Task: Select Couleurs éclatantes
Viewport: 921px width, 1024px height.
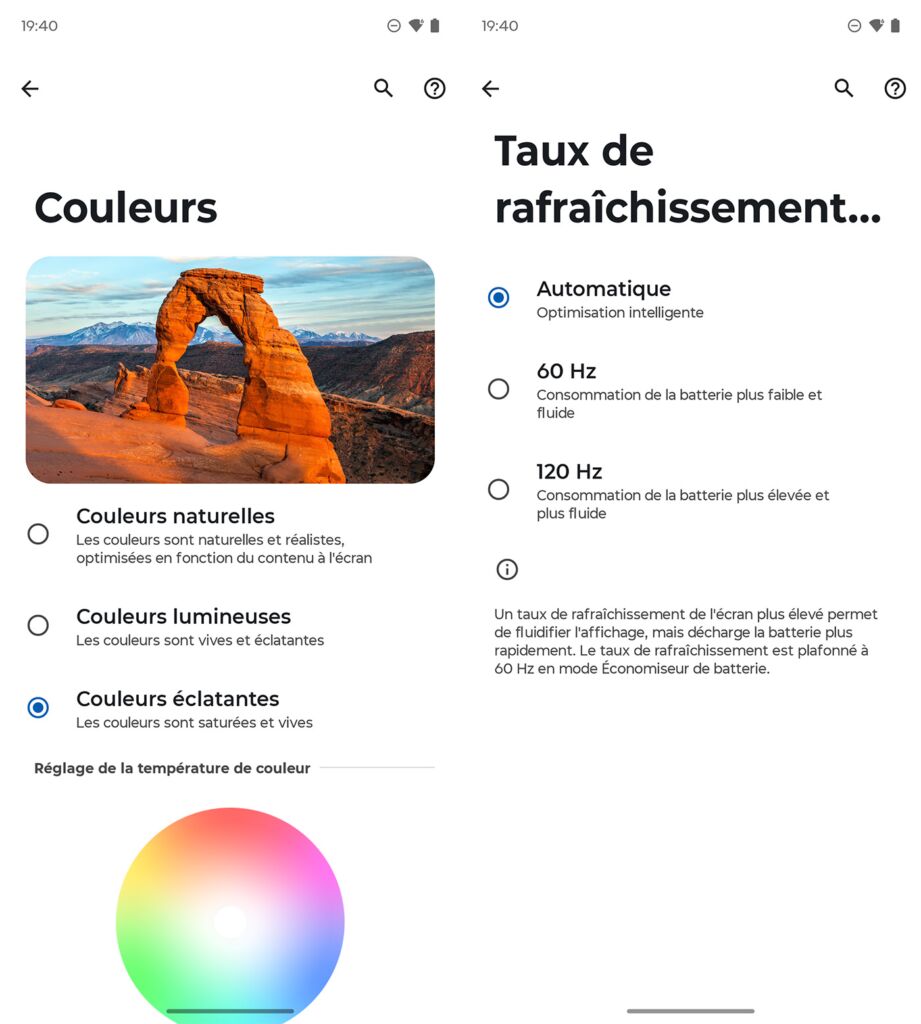Action: (38, 708)
